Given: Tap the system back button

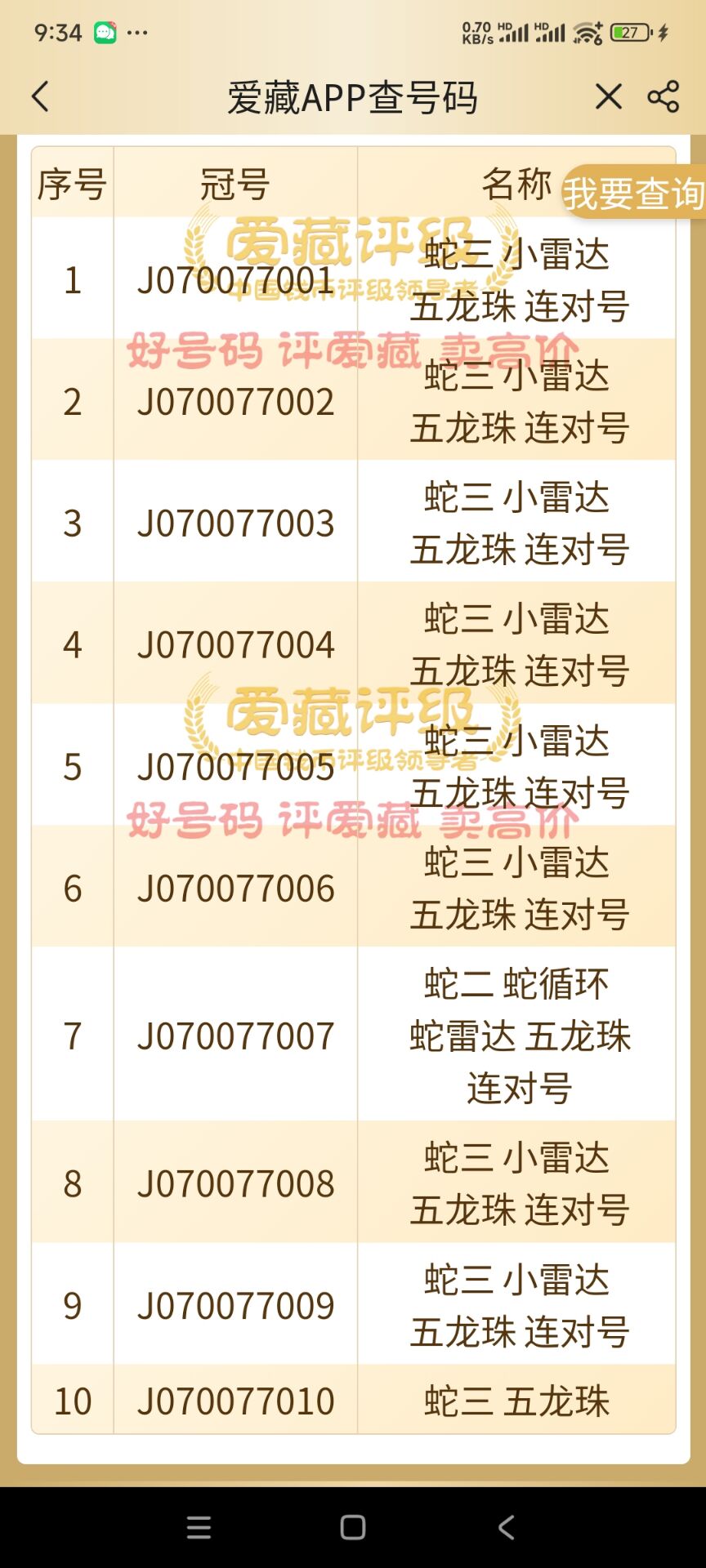Looking at the screenshot, I should click(507, 1527).
